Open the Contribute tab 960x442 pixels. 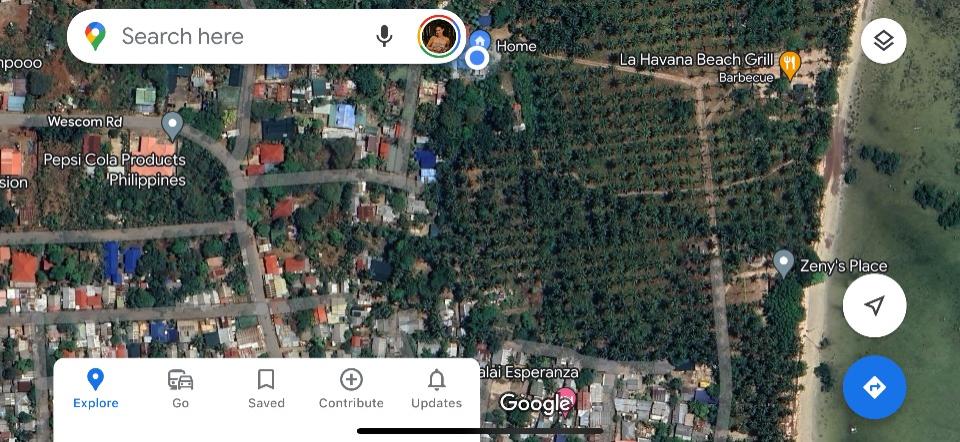[351, 388]
